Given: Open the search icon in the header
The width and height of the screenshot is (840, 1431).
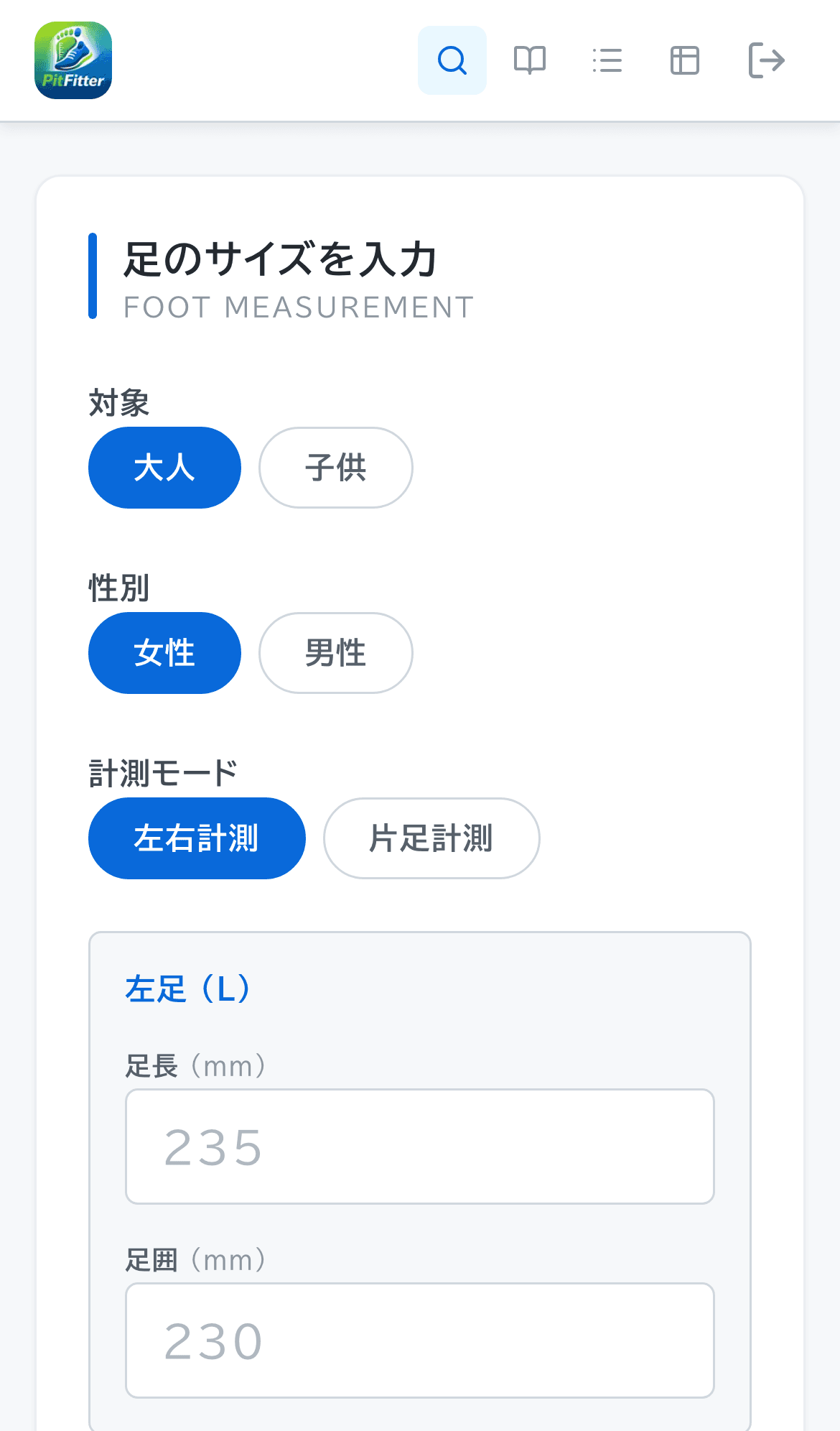Looking at the screenshot, I should tap(452, 60).
